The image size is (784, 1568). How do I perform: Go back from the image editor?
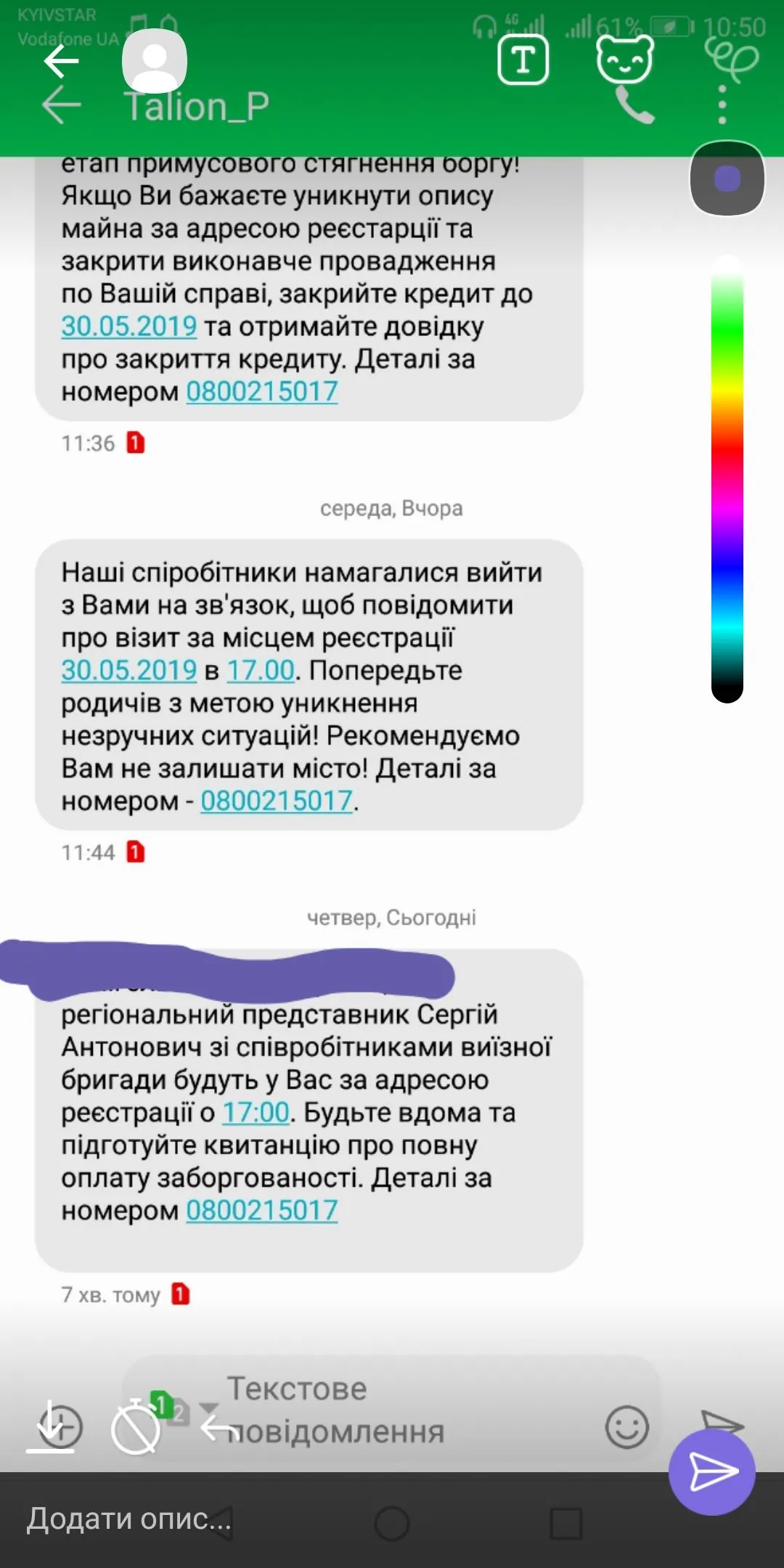pyautogui.click(x=61, y=61)
